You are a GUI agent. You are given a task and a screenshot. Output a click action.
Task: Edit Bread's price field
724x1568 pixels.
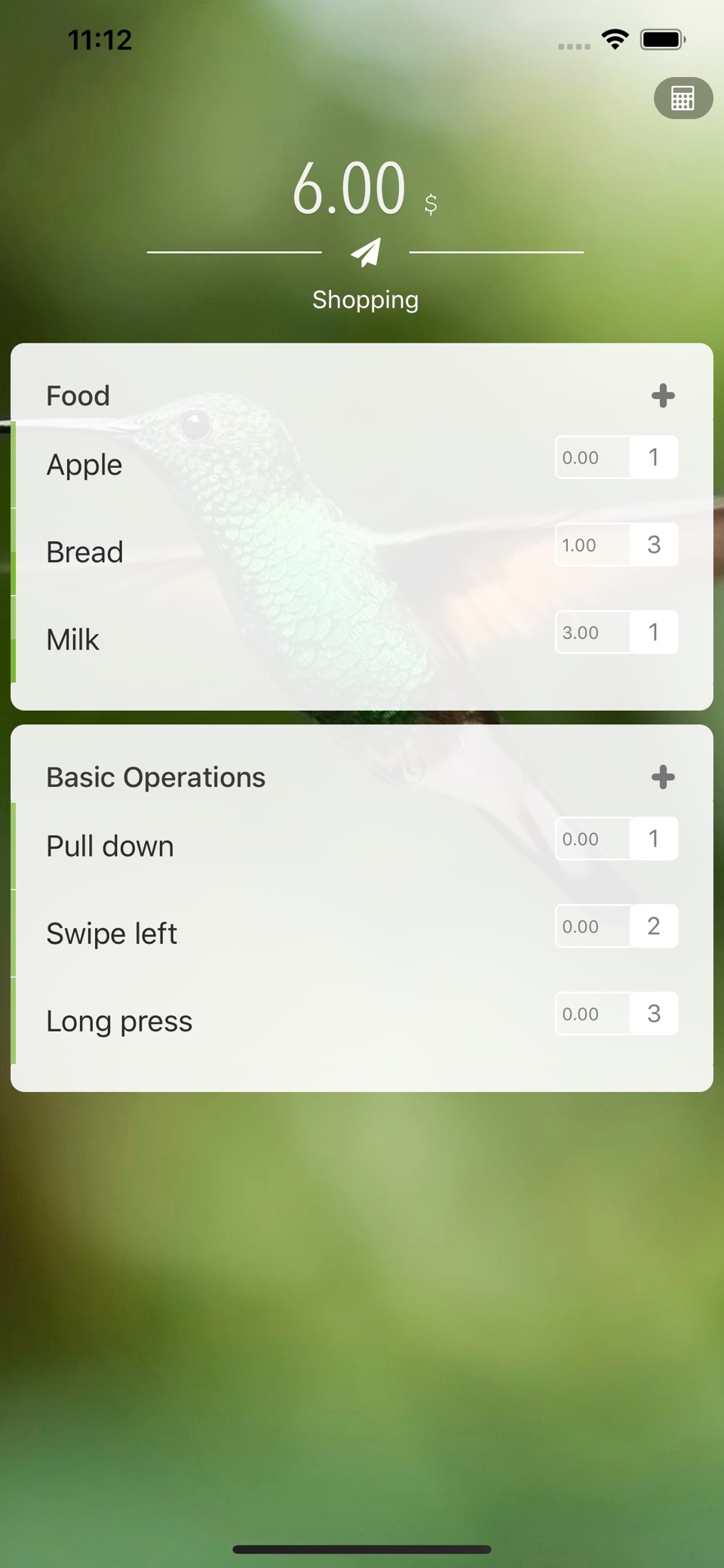[x=593, y=545]
